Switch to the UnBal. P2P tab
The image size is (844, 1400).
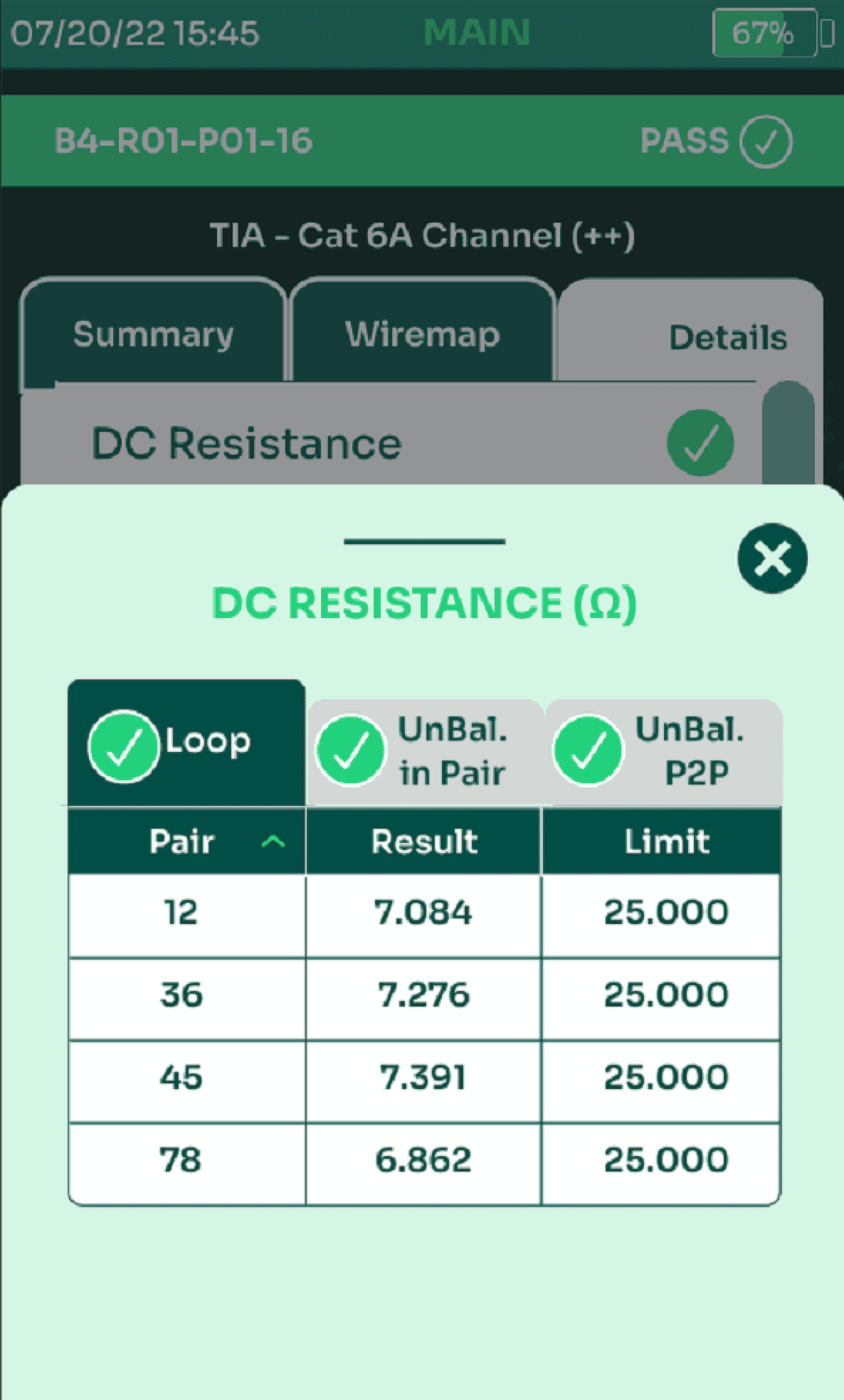[x=663, y=753]
